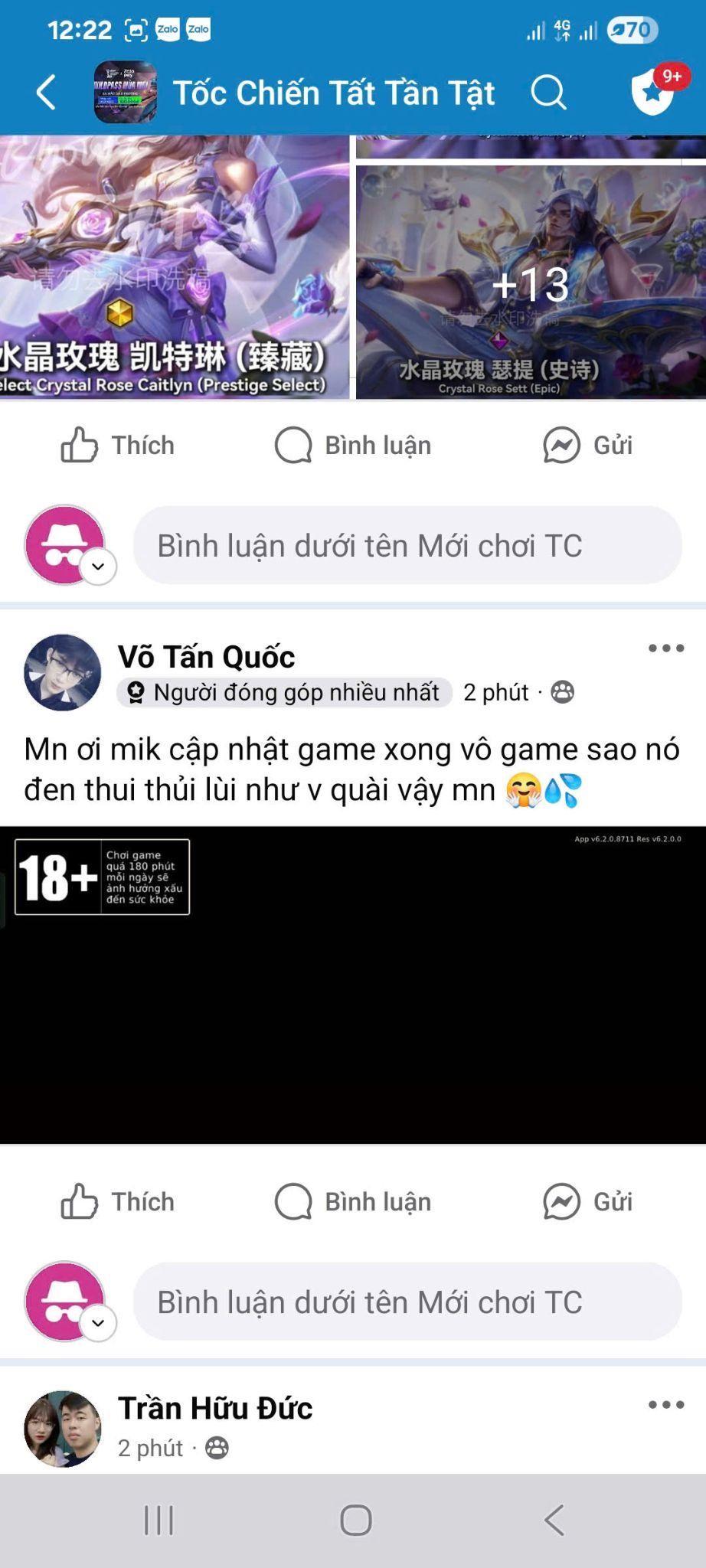Open the options menu on Võ Tấn Quốc's post

[x=665, y=648]
